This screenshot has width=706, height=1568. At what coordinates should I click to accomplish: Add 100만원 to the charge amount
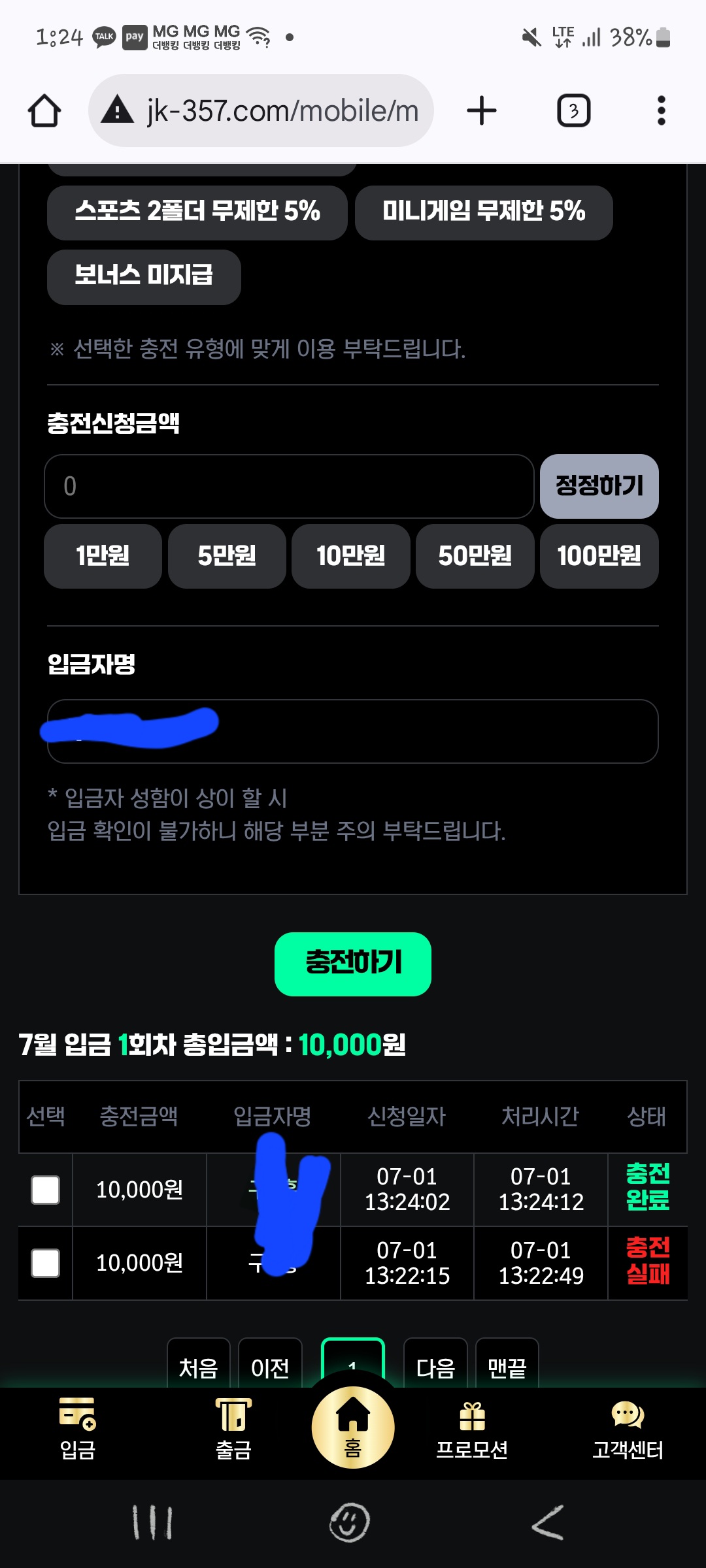point(599,556)
